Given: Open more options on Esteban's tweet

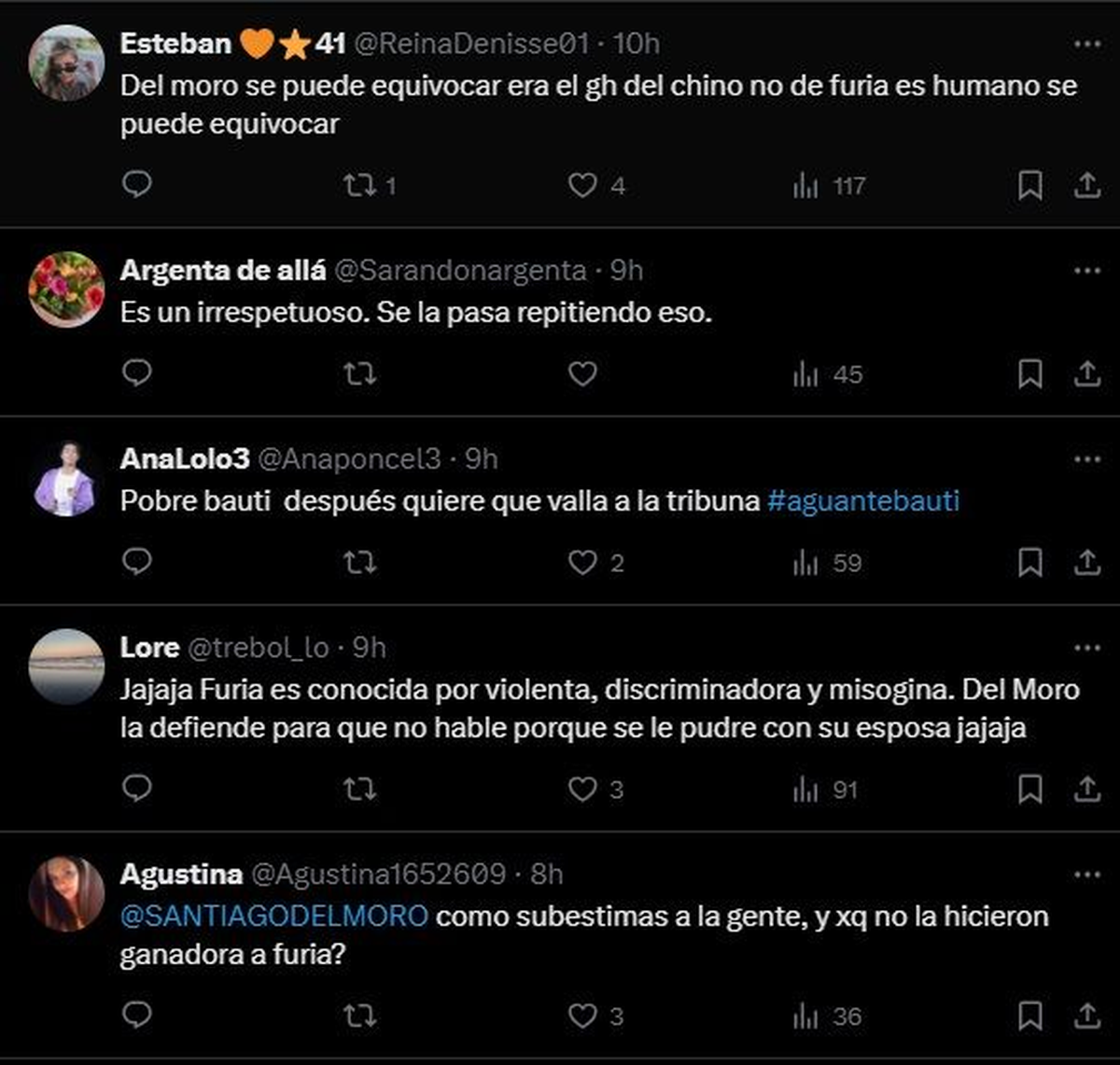Looking at the screenshot, I should point(1086,44).
